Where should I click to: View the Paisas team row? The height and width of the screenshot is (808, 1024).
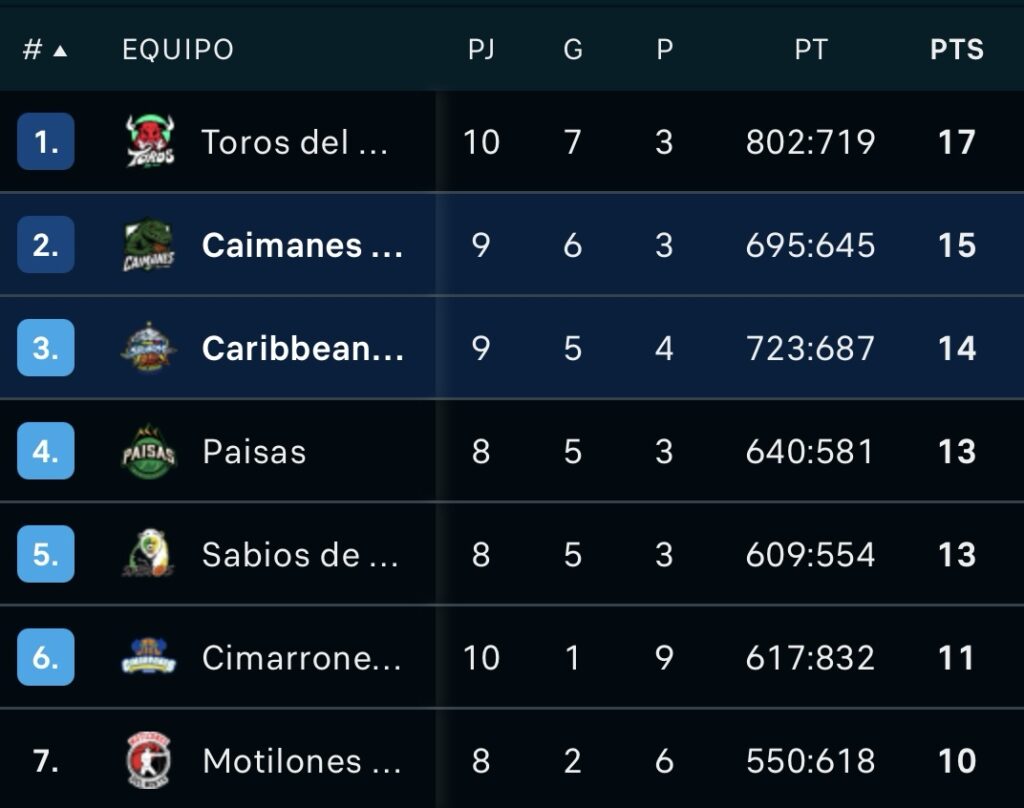click(254, 452)
